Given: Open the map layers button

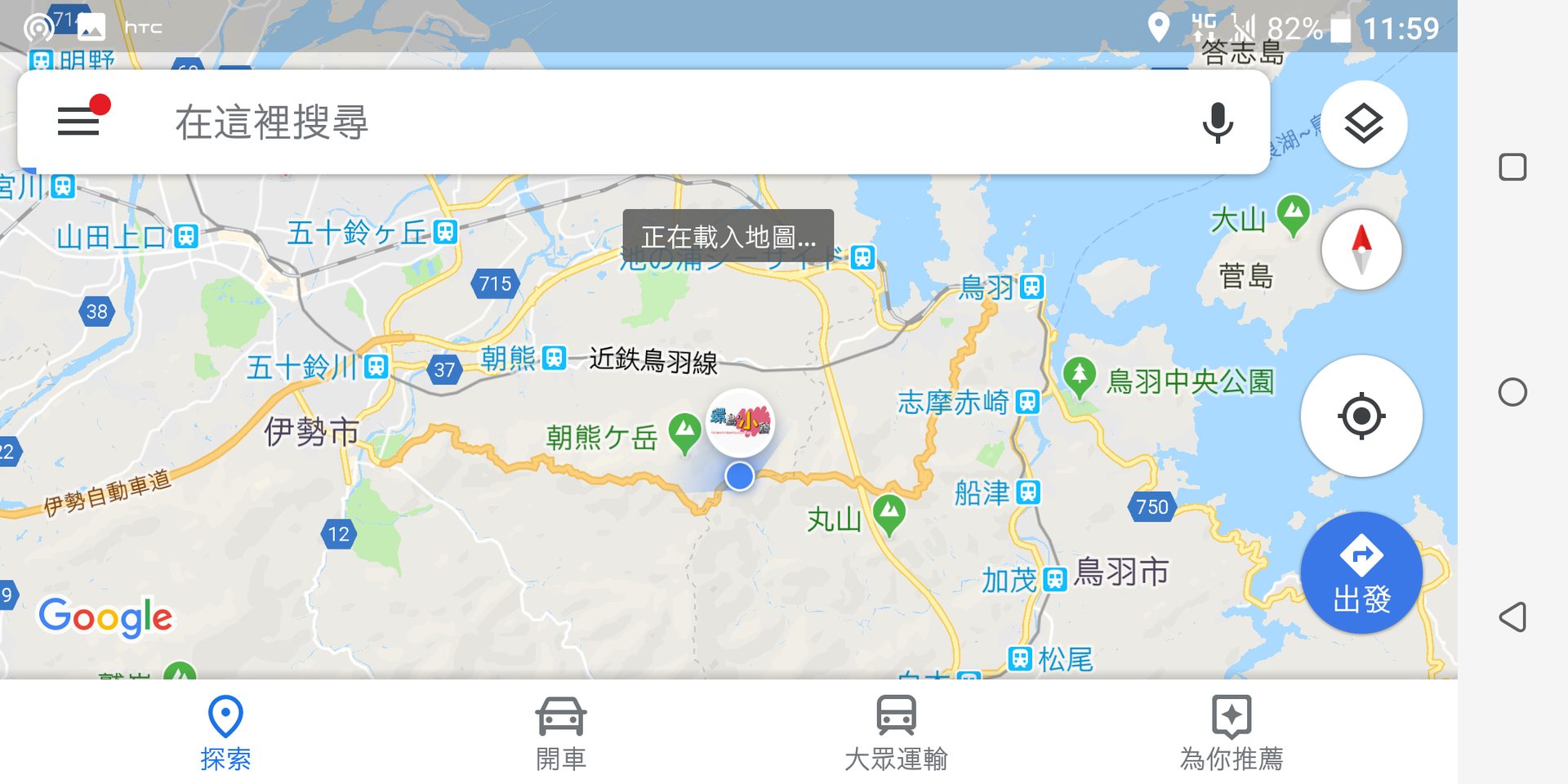Looking at the screenshot, I should [1363, 124].
